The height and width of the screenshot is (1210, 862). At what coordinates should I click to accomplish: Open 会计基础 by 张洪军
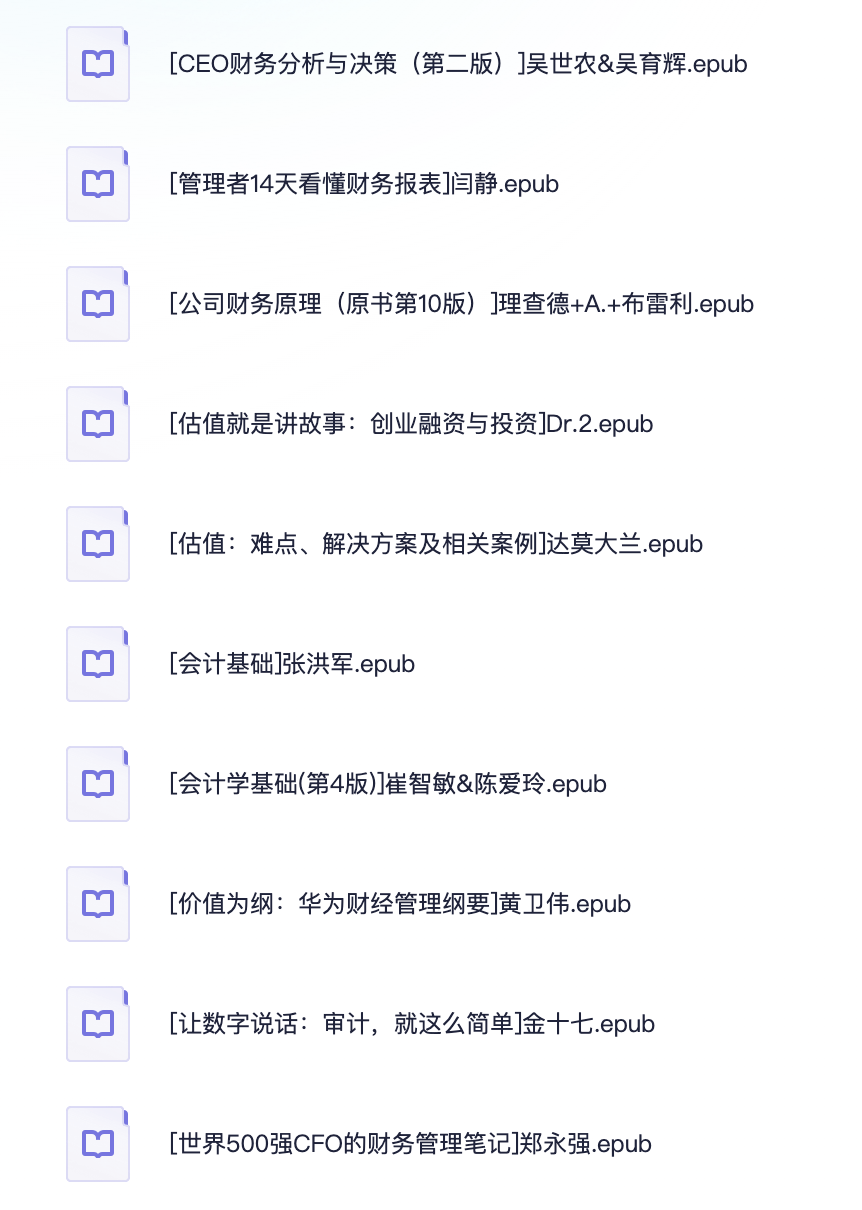point(290,663)
